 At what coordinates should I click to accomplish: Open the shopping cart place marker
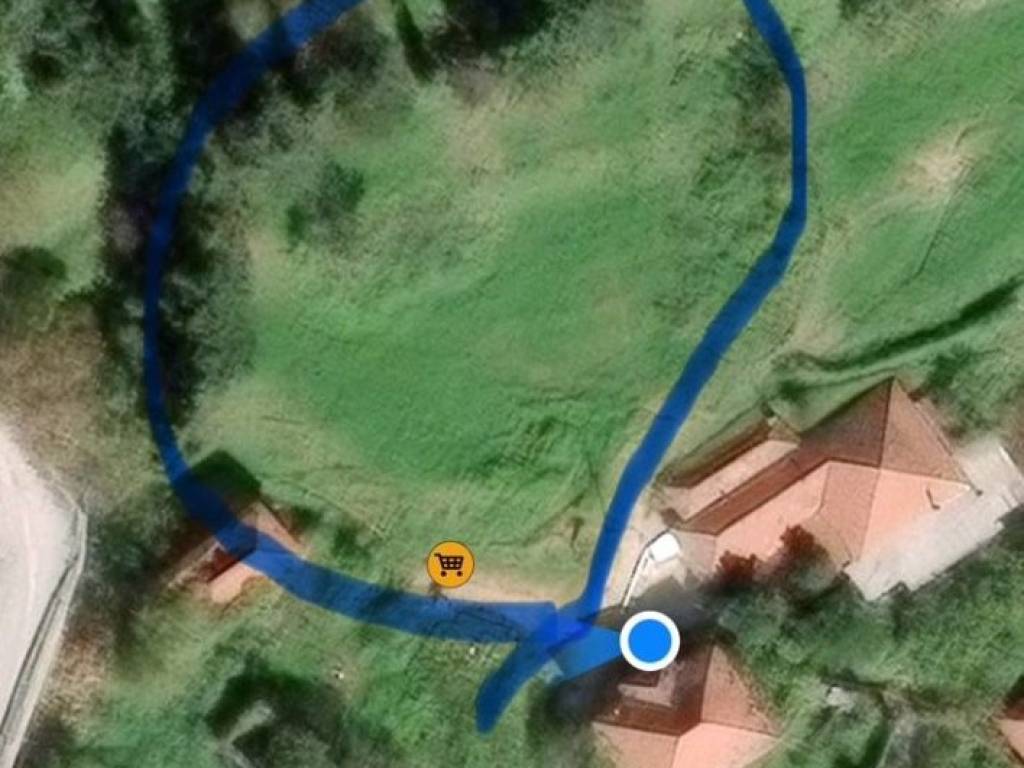[x=450, y=565]
